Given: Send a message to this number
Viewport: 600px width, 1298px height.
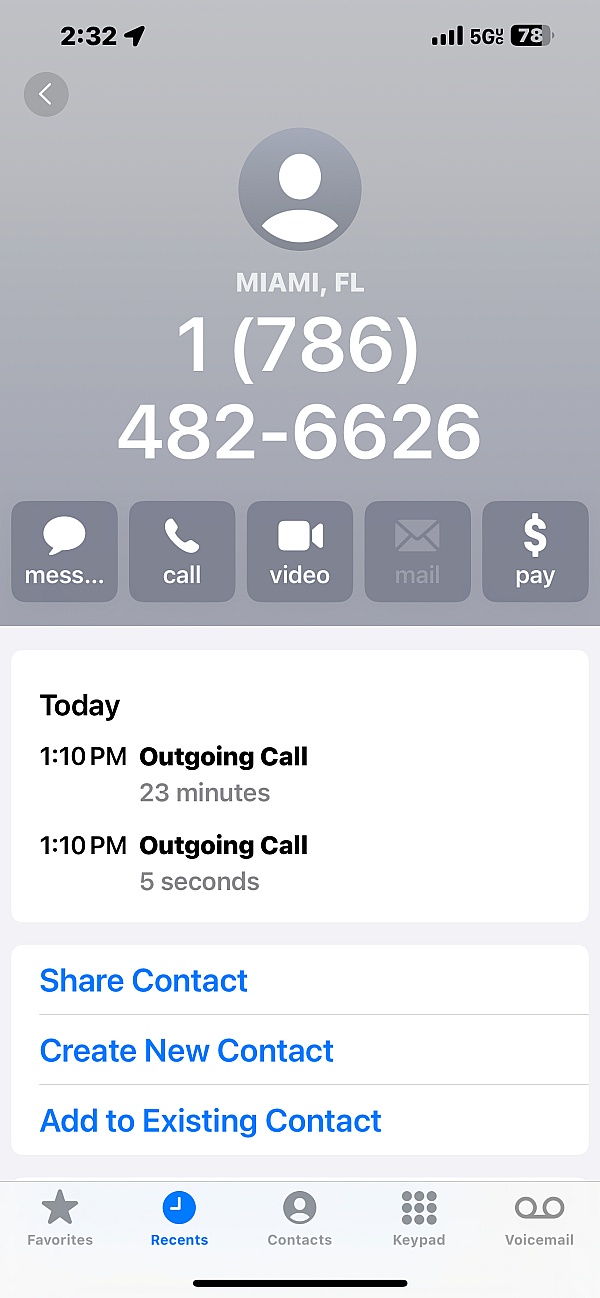Looking at the screenshot, I should [x=64, y=551].
